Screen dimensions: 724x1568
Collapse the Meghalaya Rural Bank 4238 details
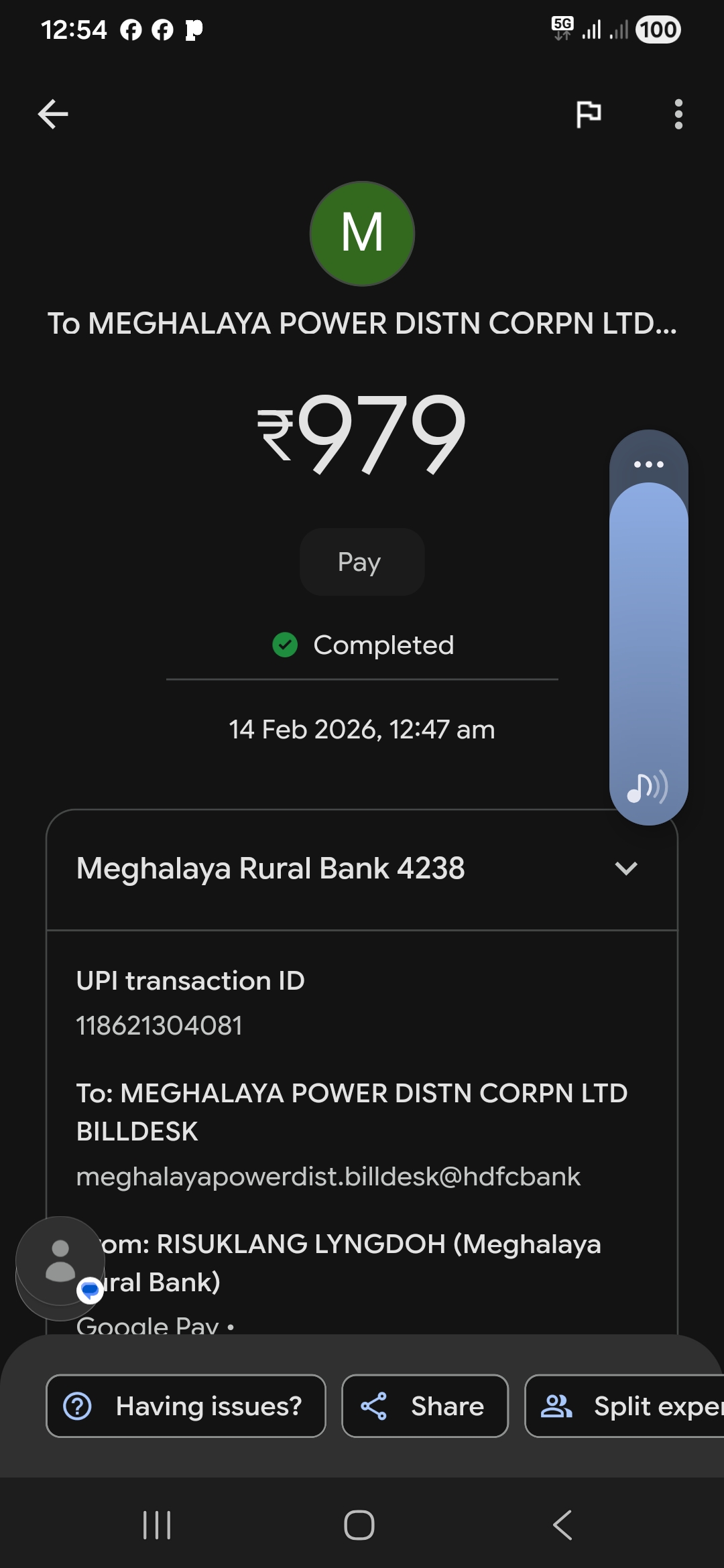pos(626,868)
